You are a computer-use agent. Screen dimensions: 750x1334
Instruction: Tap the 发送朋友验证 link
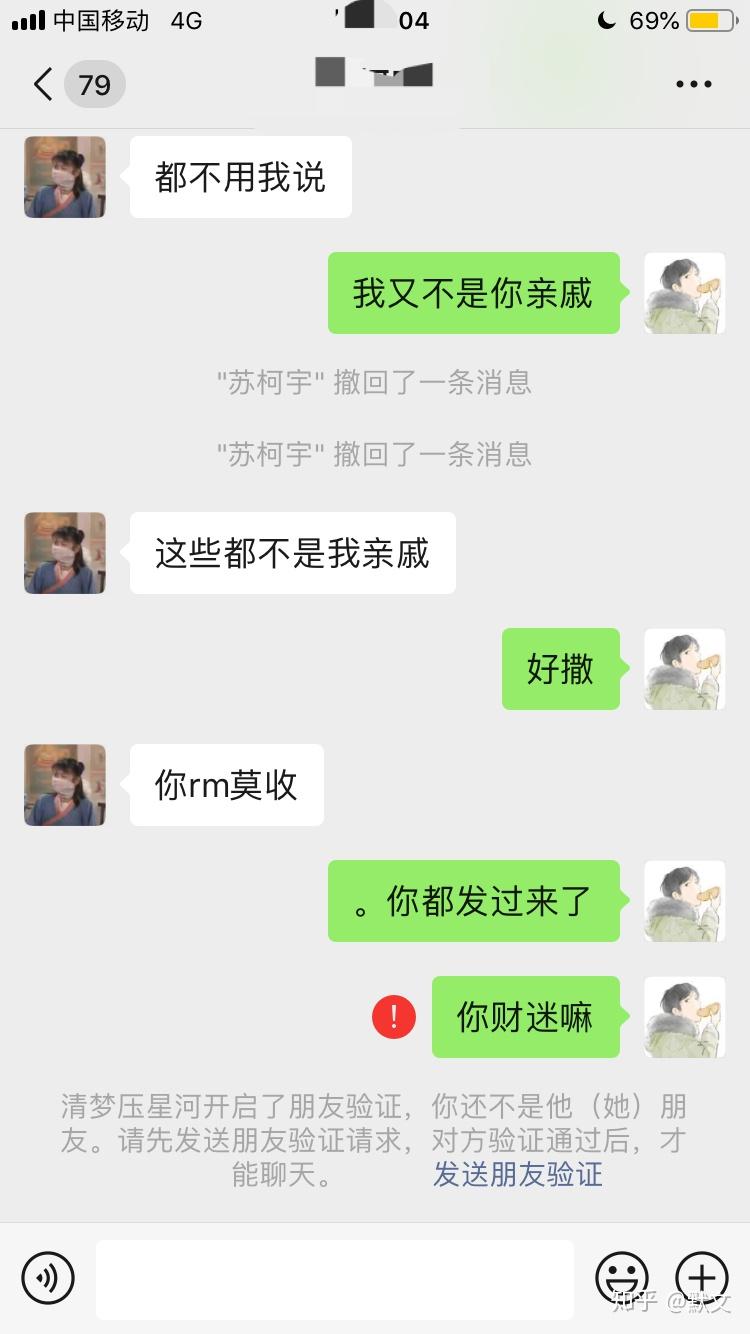(517, 1174)
